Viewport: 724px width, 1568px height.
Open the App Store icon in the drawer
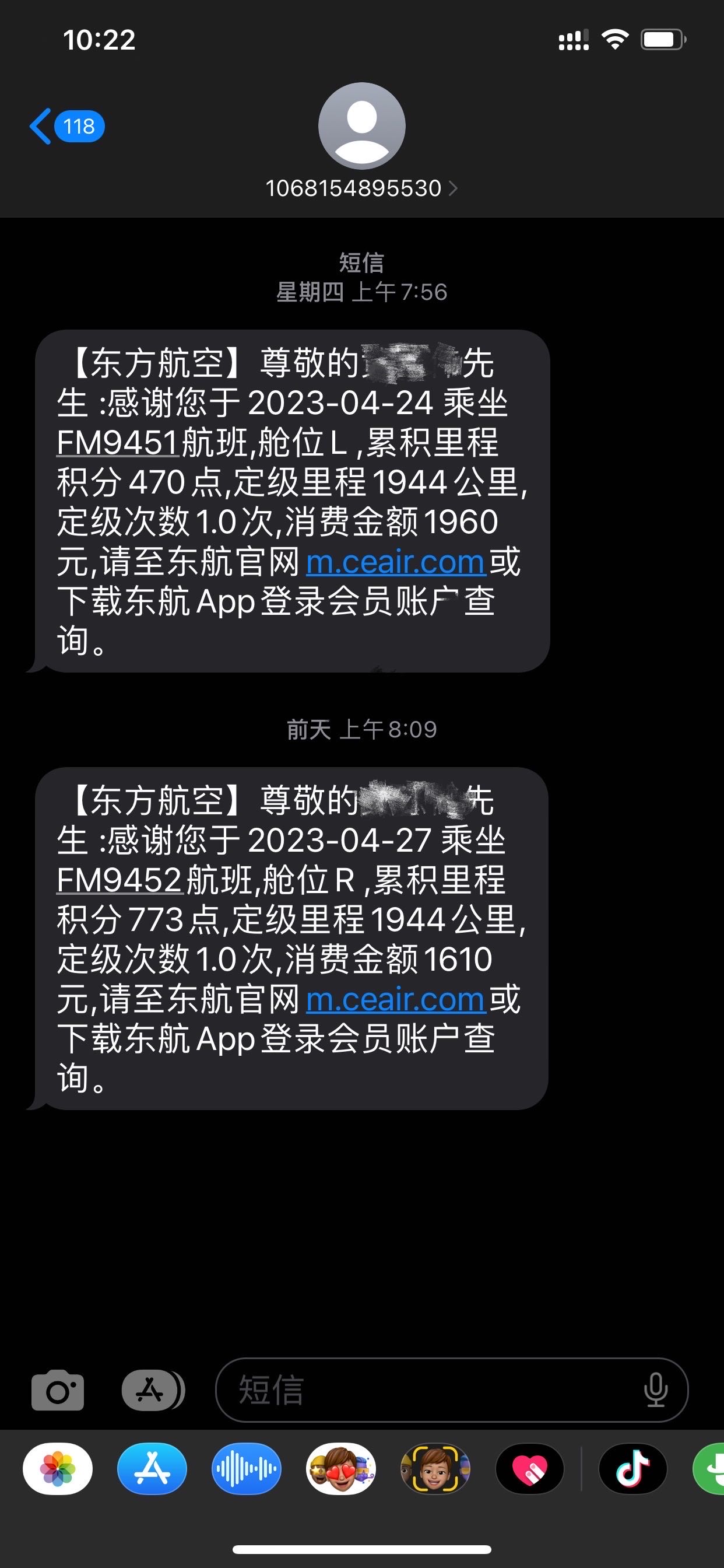coord(151,1469)
